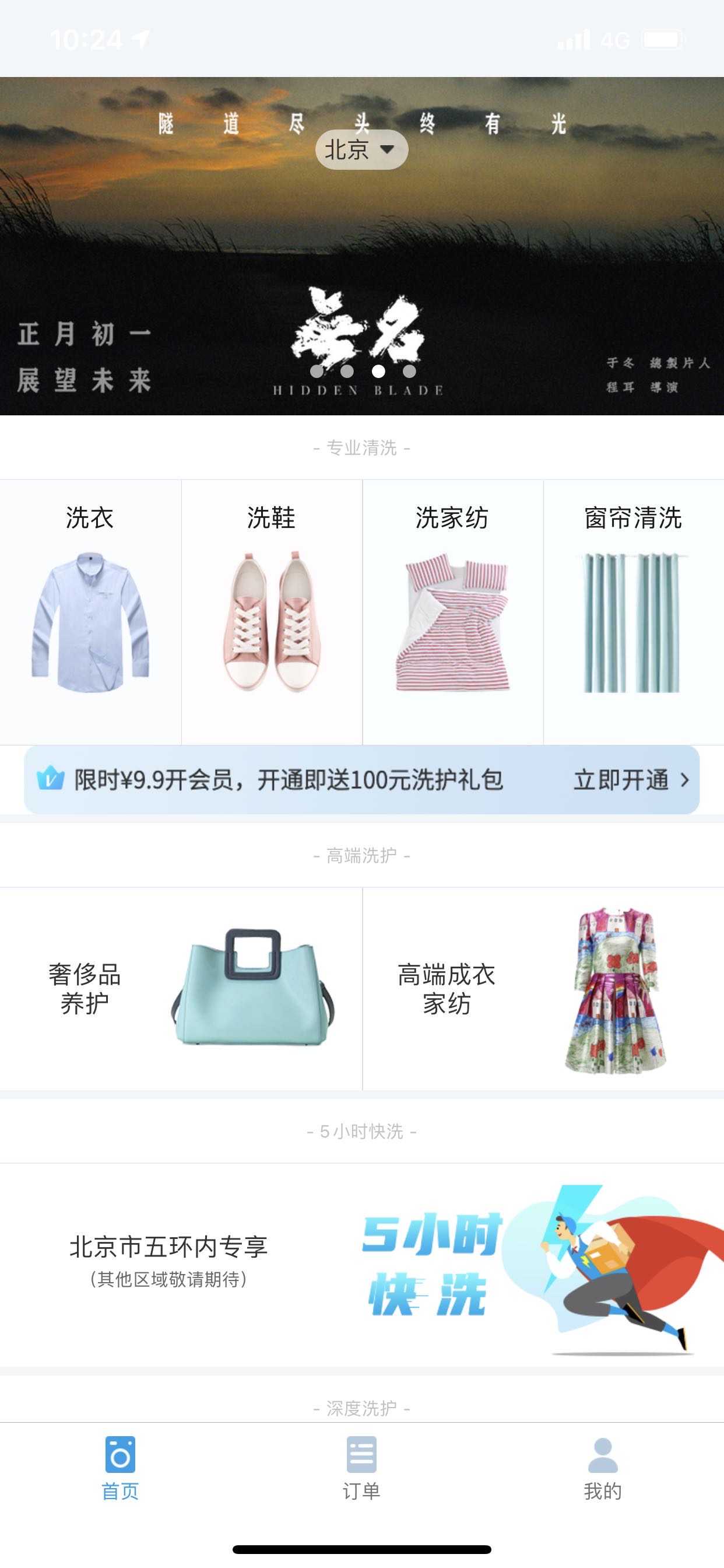
Task: Open the 5小时快洗 express wash card
Action: click(x=361, y=1265)
